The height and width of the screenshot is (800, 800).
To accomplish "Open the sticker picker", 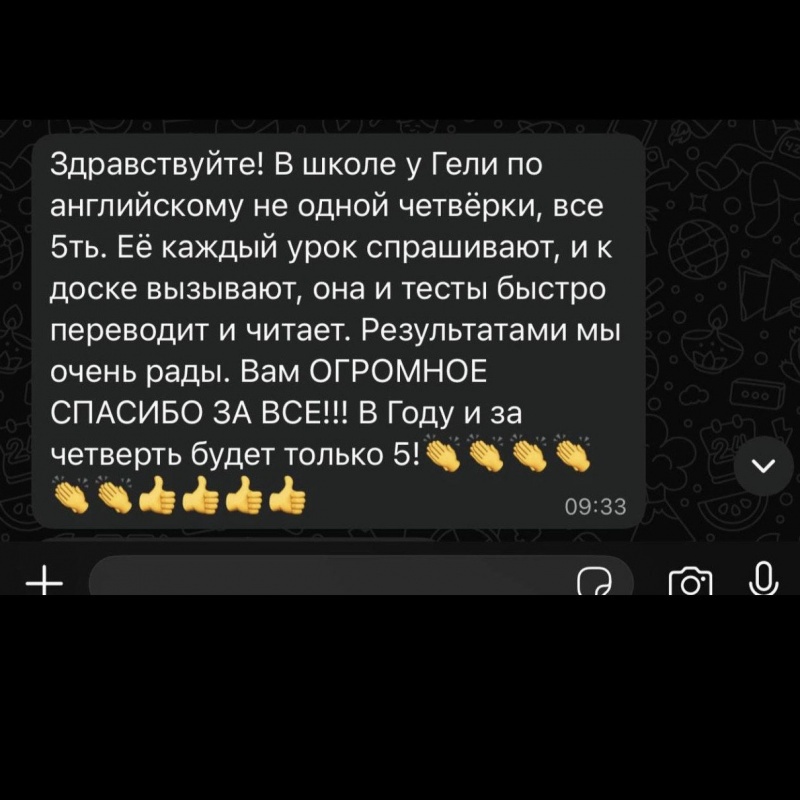I will 595,582.
